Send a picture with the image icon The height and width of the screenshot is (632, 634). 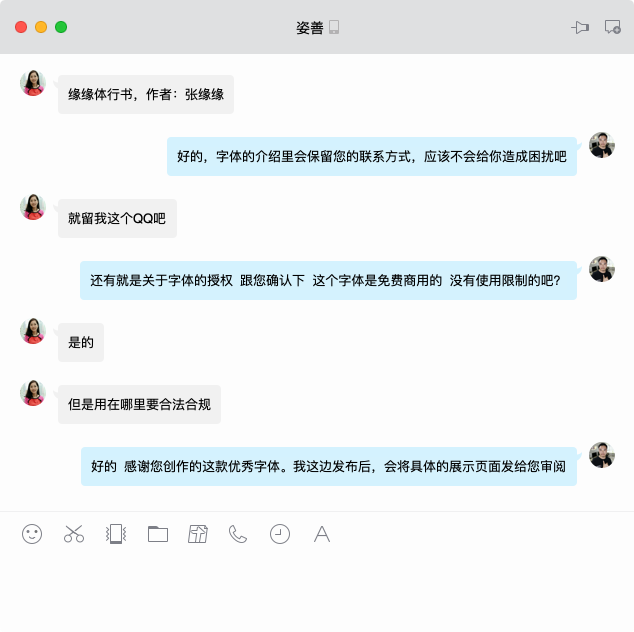pyautogui.click(x=198, y=534)
